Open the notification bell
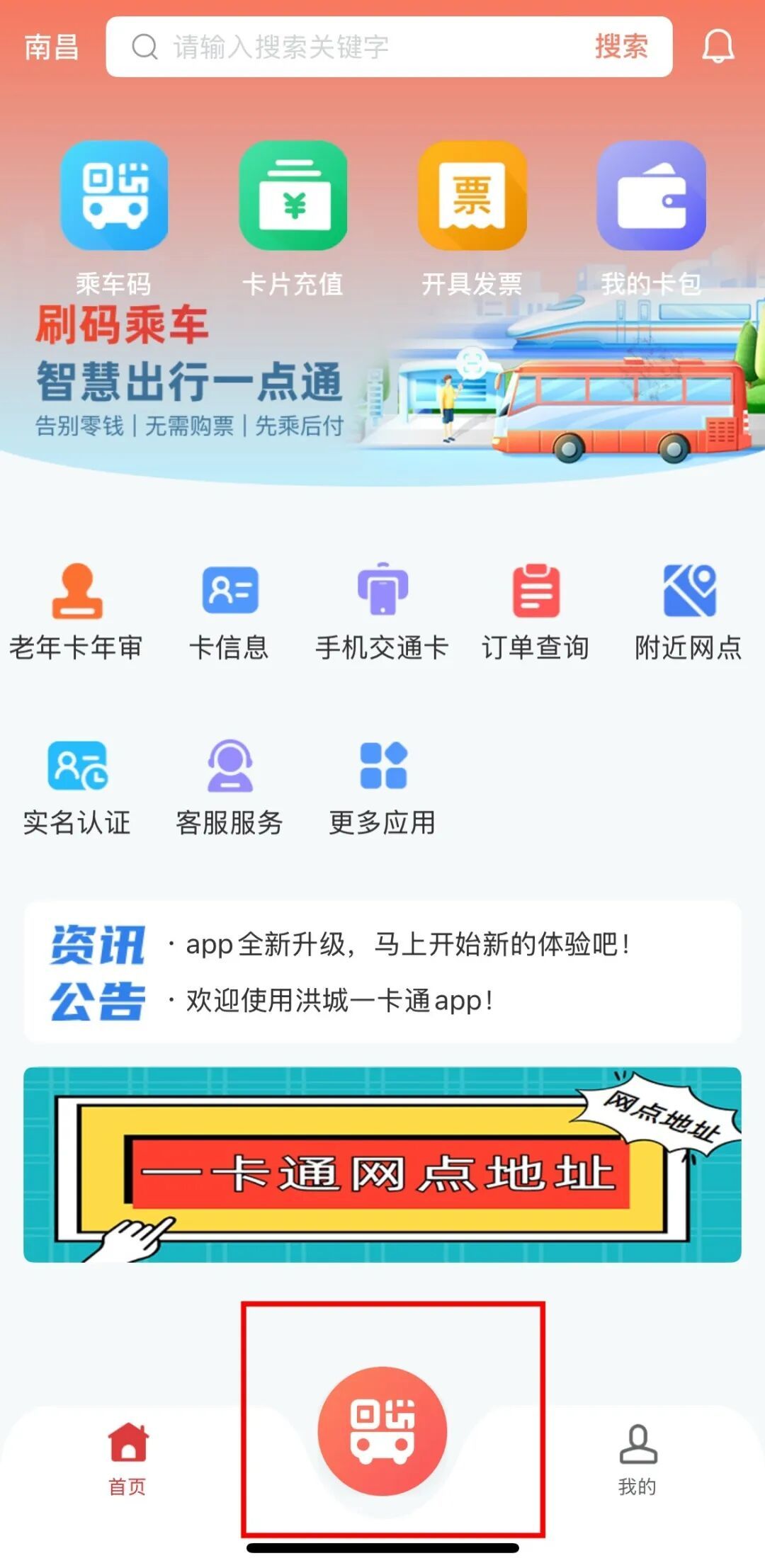Screen dimensions: 765x1568 coord(718,47)
